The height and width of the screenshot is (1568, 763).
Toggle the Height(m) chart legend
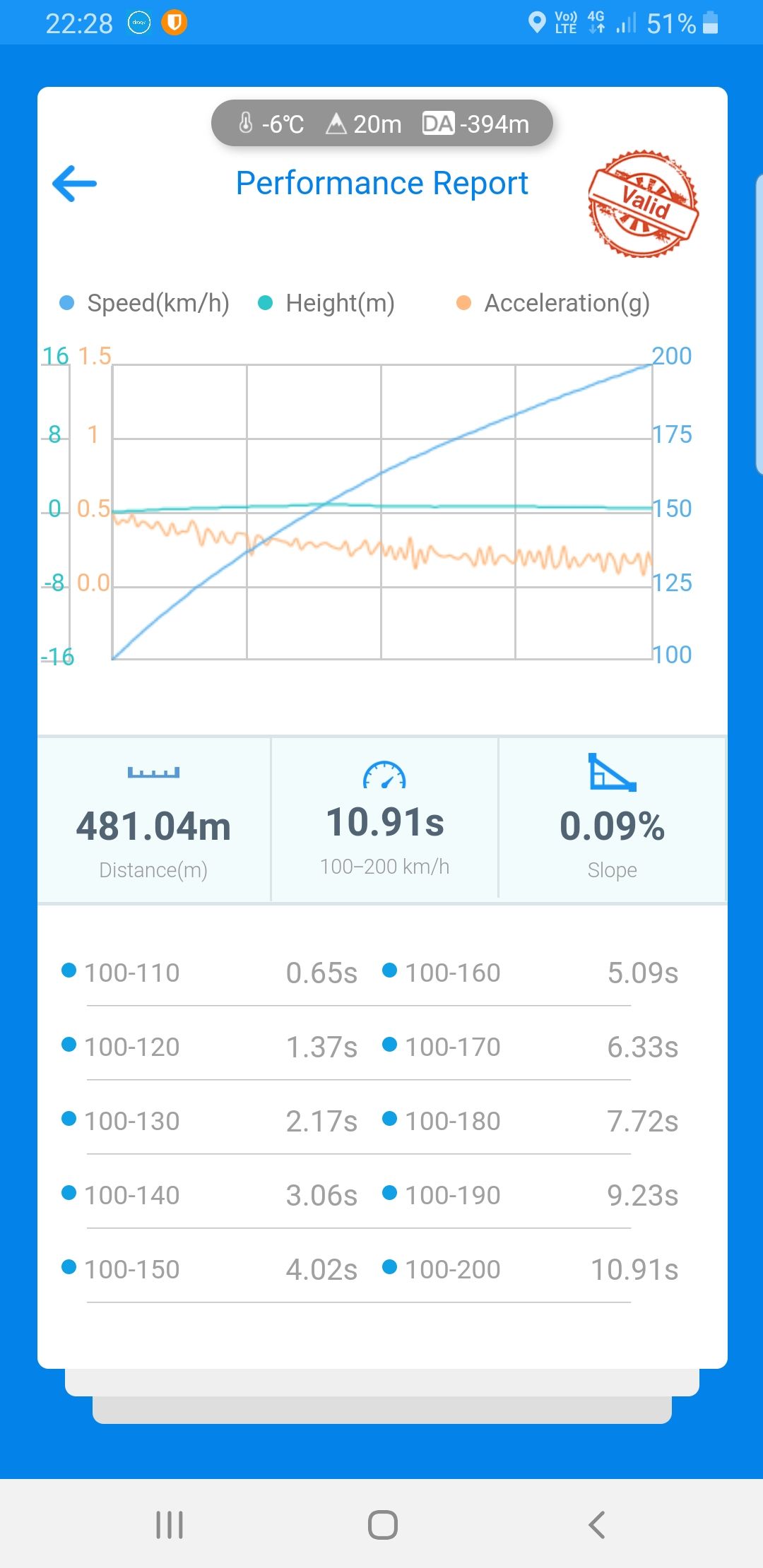point(326,303)
